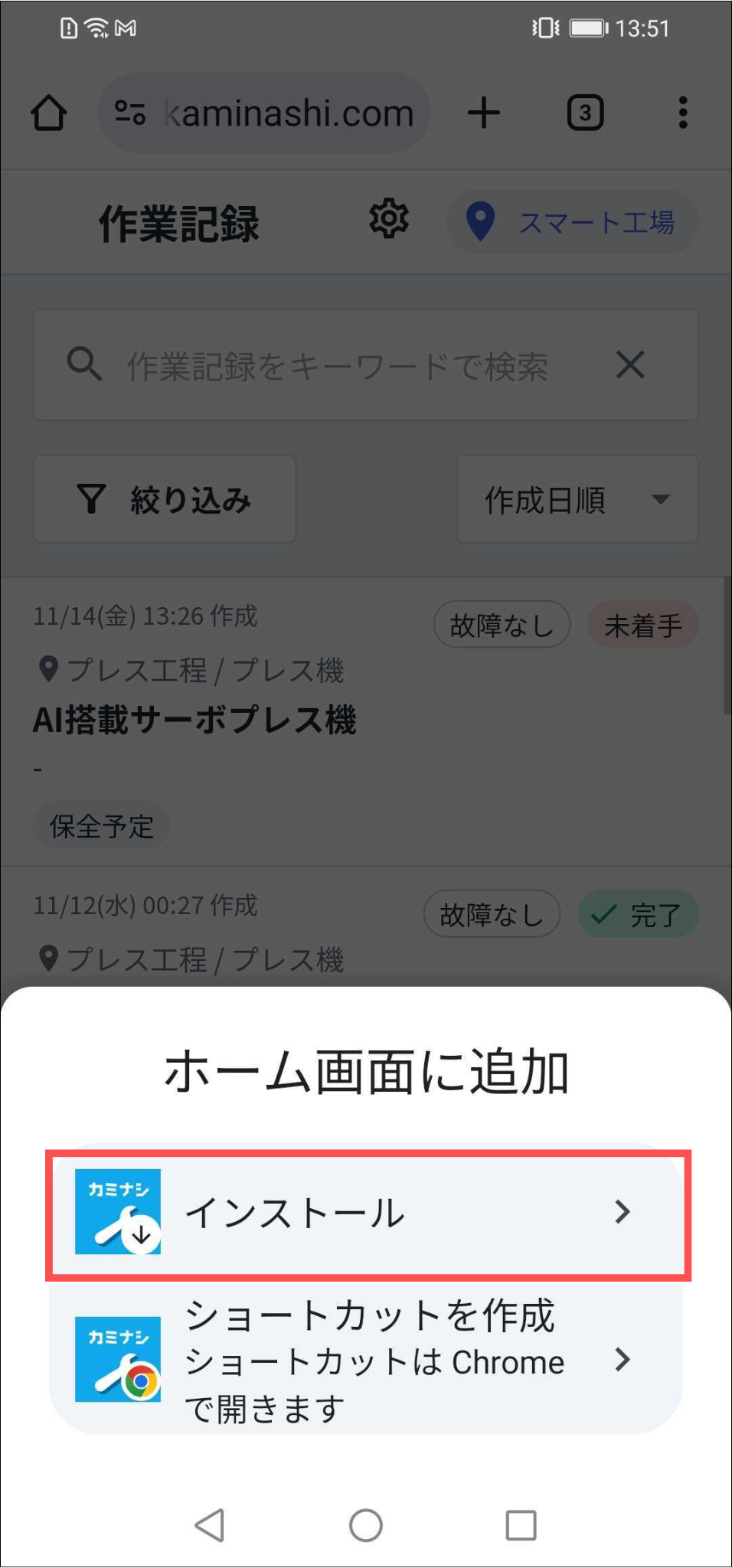
Task: Open the 絞り込み filter button
Action: coord(165,499)
